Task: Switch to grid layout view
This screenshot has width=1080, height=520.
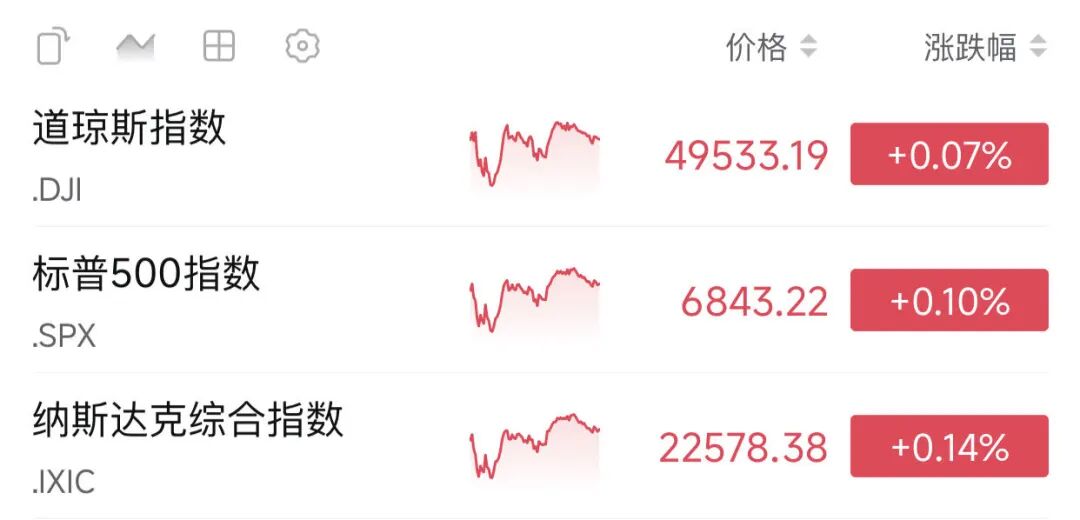Action: 219,47
